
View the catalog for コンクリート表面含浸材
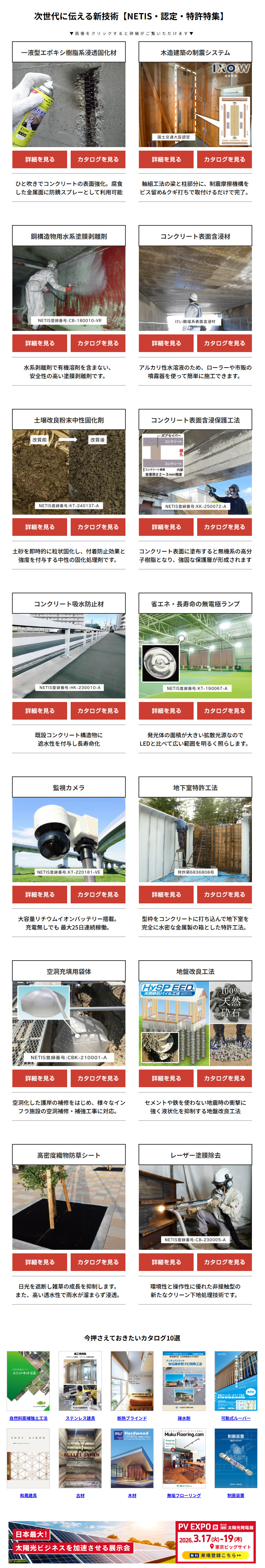tap(224, 343)
